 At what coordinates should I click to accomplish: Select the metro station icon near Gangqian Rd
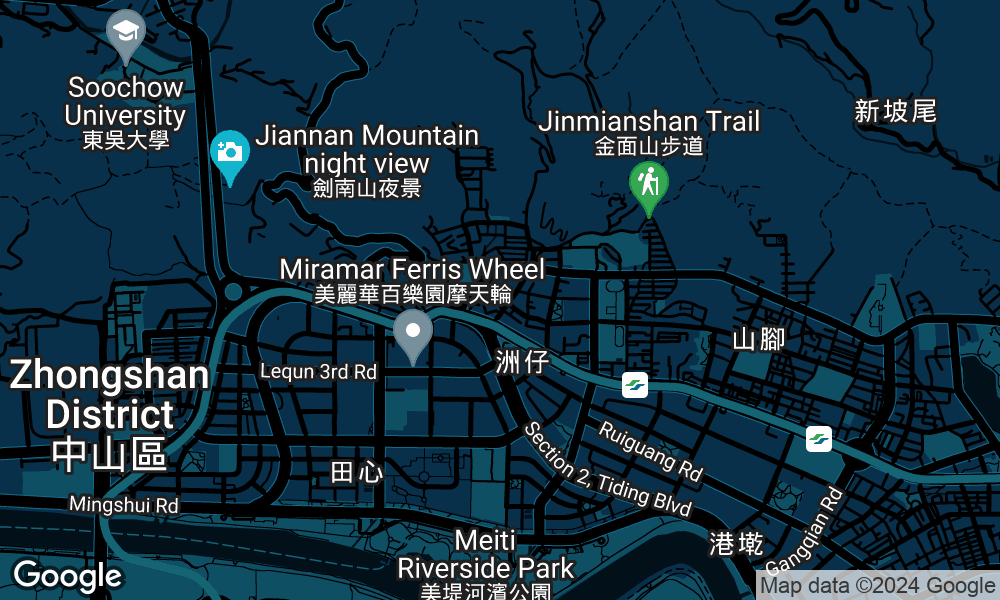click(x=819, y=439)
